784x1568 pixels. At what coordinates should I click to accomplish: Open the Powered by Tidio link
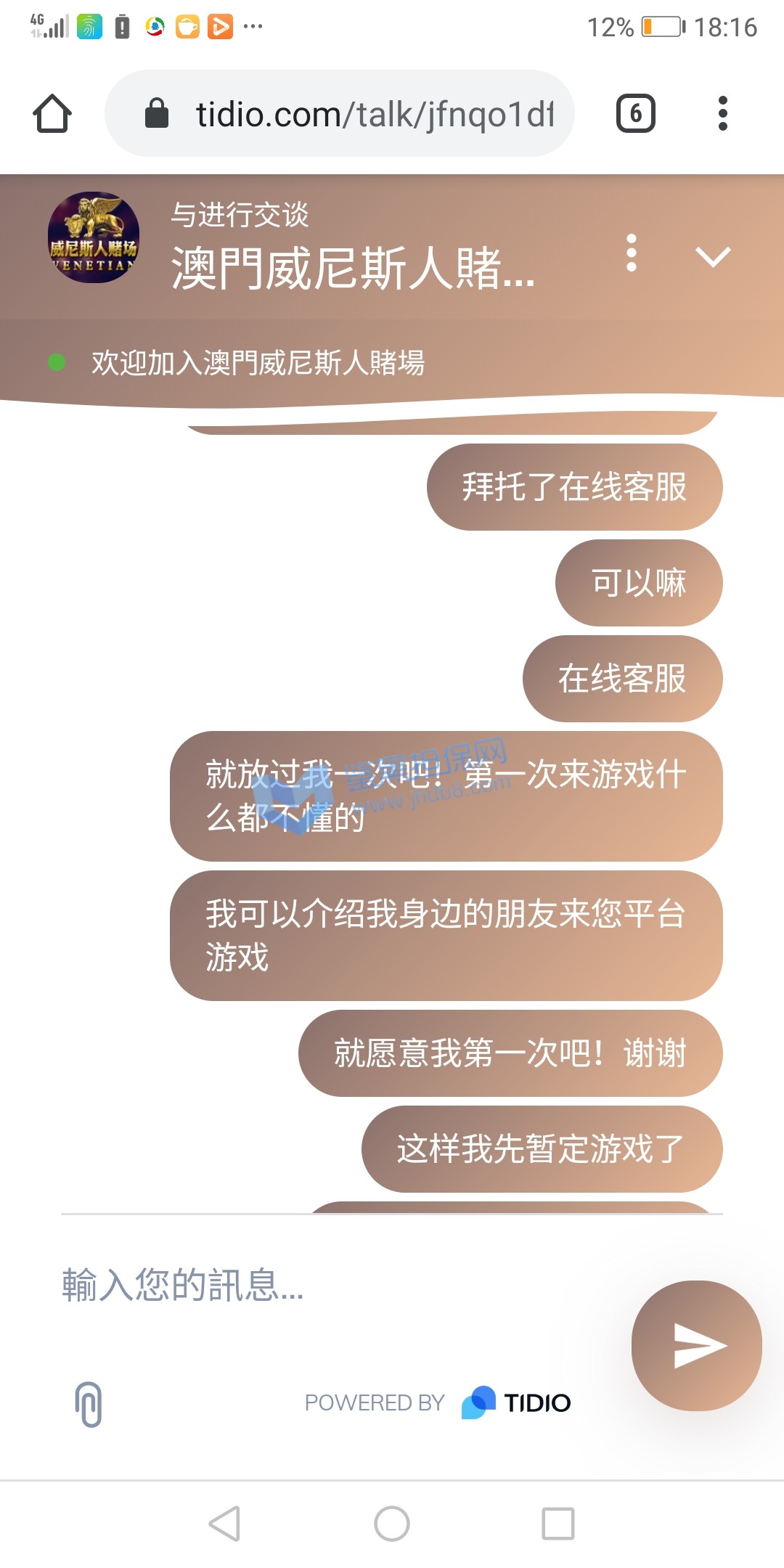438,1402
